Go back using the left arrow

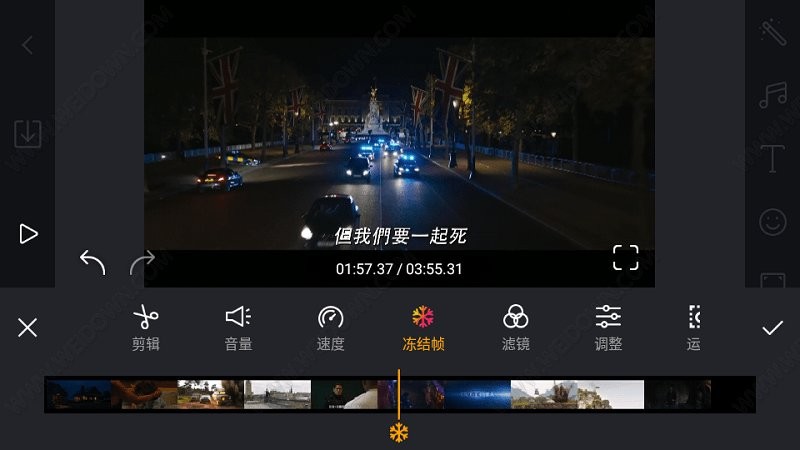27,45
